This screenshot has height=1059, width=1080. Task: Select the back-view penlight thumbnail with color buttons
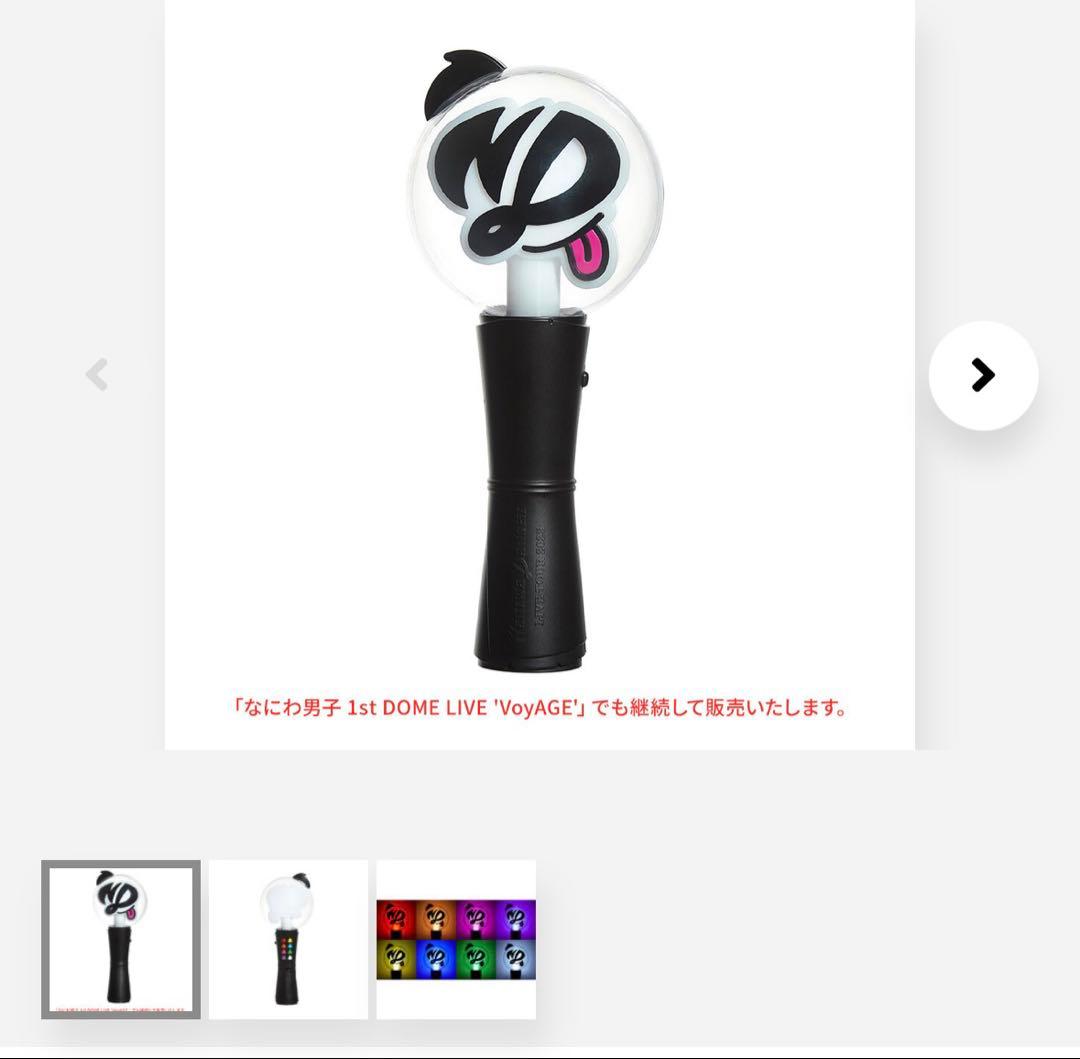point(288,939)
